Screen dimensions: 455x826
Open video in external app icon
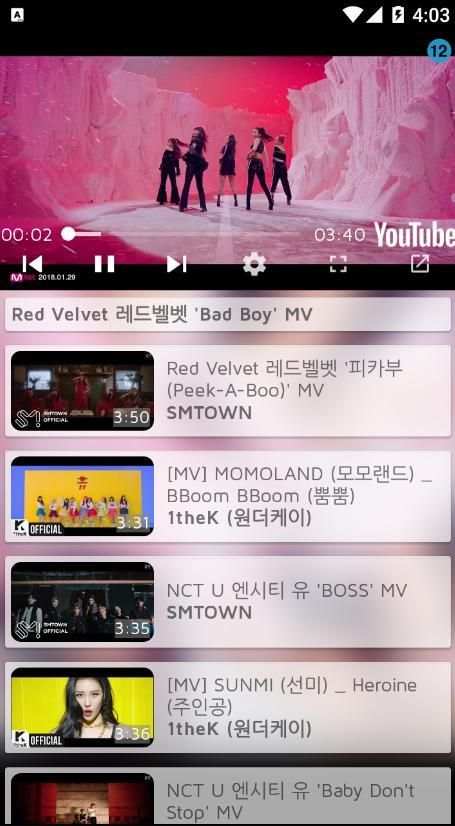(x=420, y=263)
